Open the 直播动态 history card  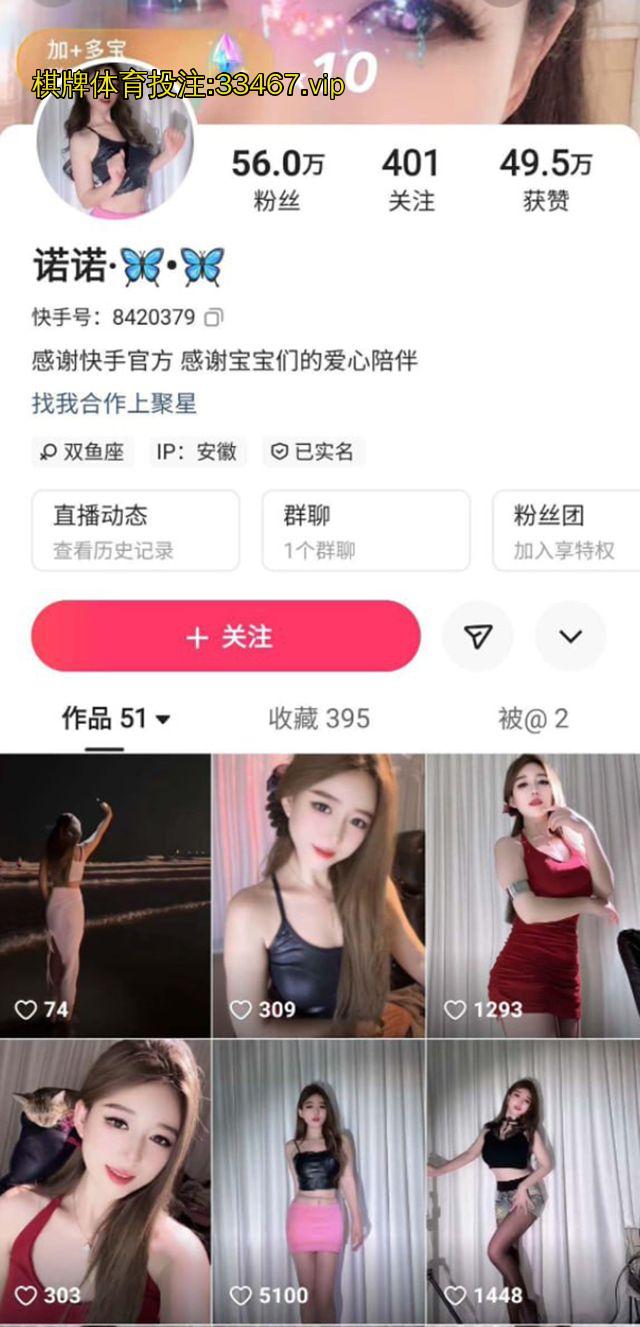[136, 531]
